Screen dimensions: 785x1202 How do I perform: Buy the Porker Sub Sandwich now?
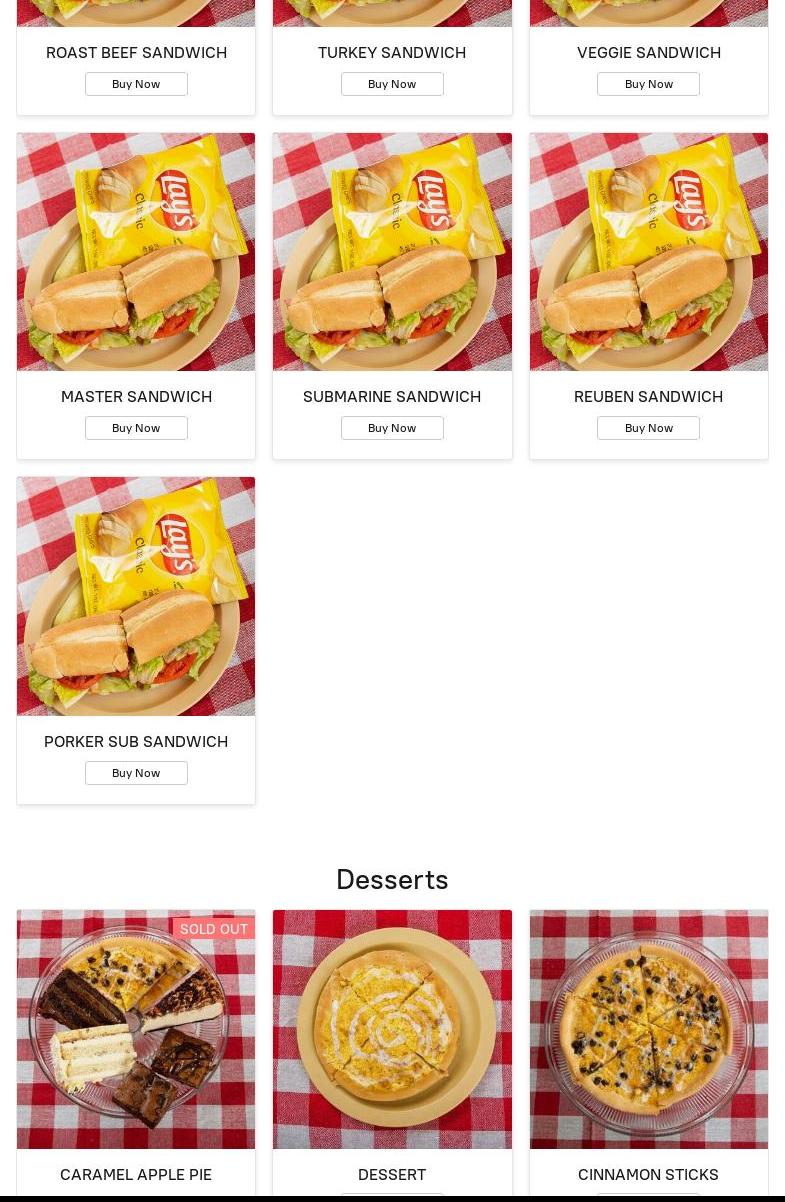pyautogui.click(x=136, y=773)
